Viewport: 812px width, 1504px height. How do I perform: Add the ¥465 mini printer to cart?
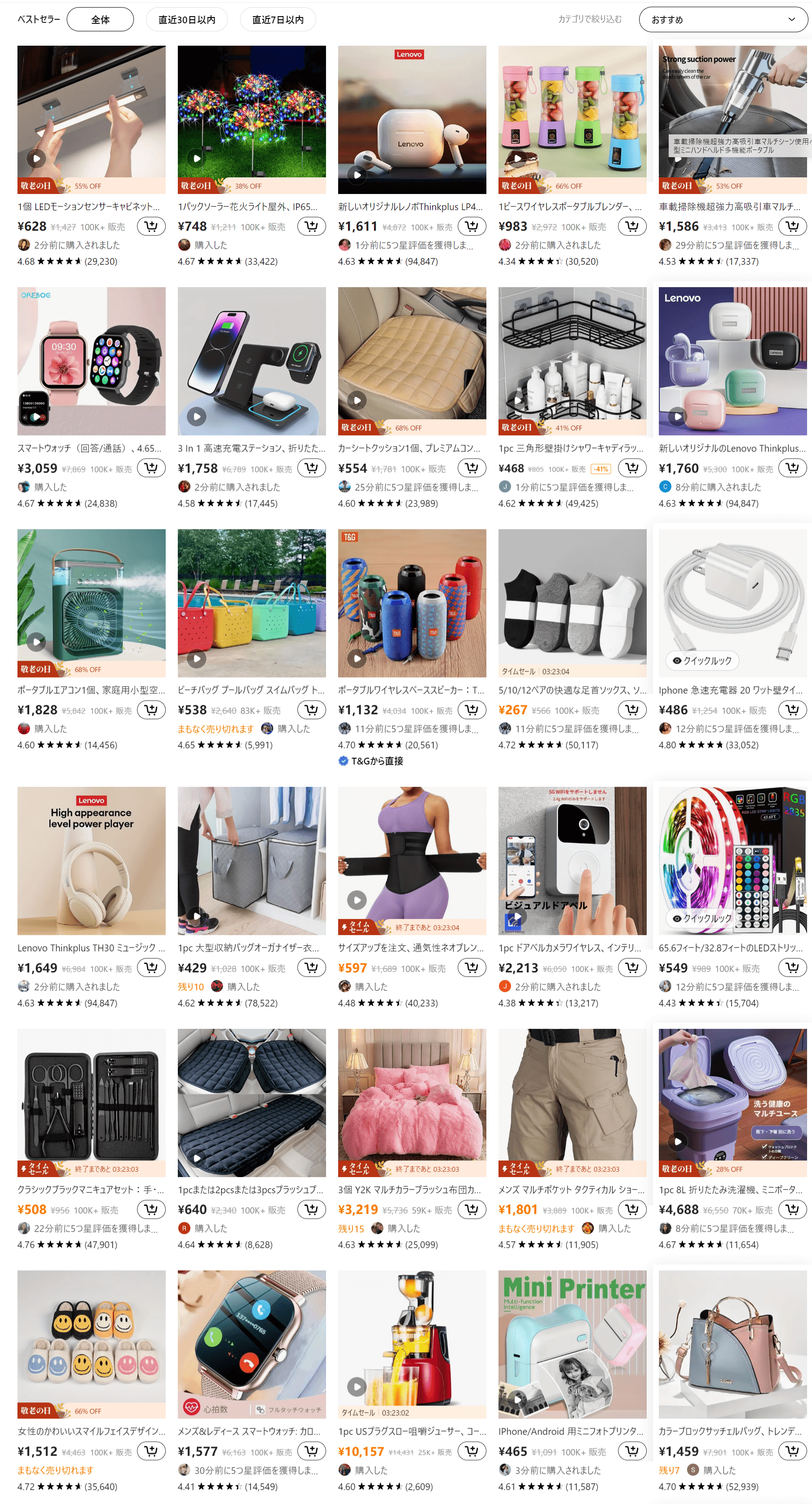[x=632, y=1451]
